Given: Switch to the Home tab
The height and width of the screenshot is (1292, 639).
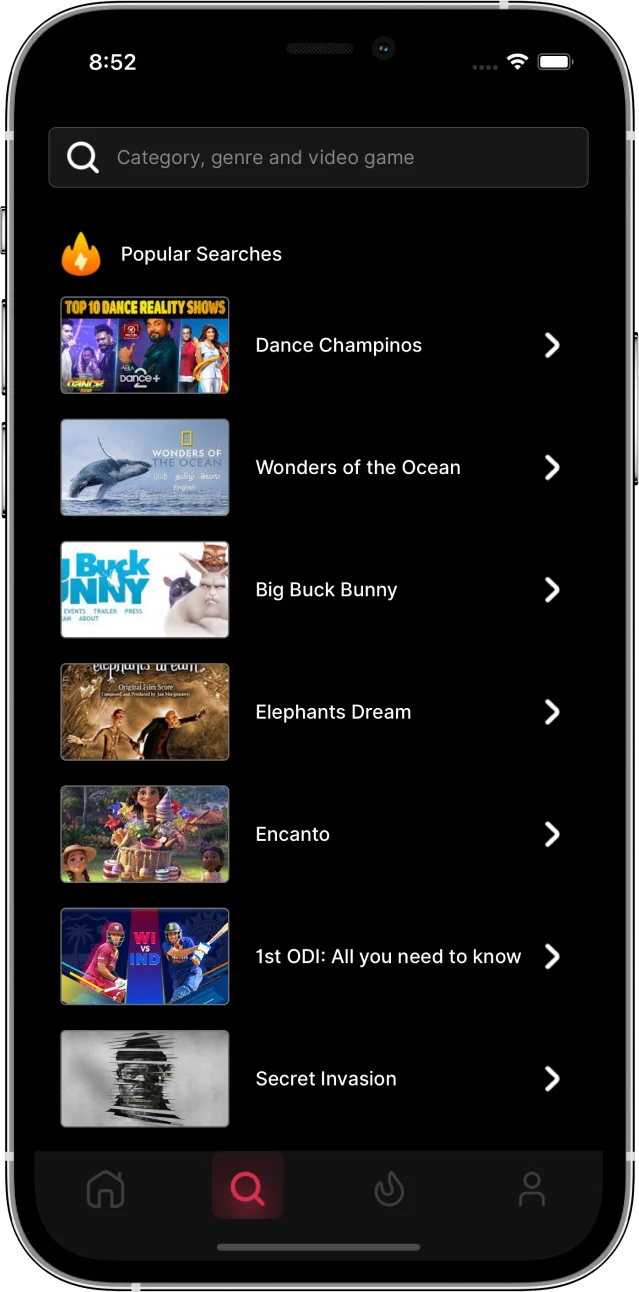Looking at the screenshot, I should click(106, 1188).
